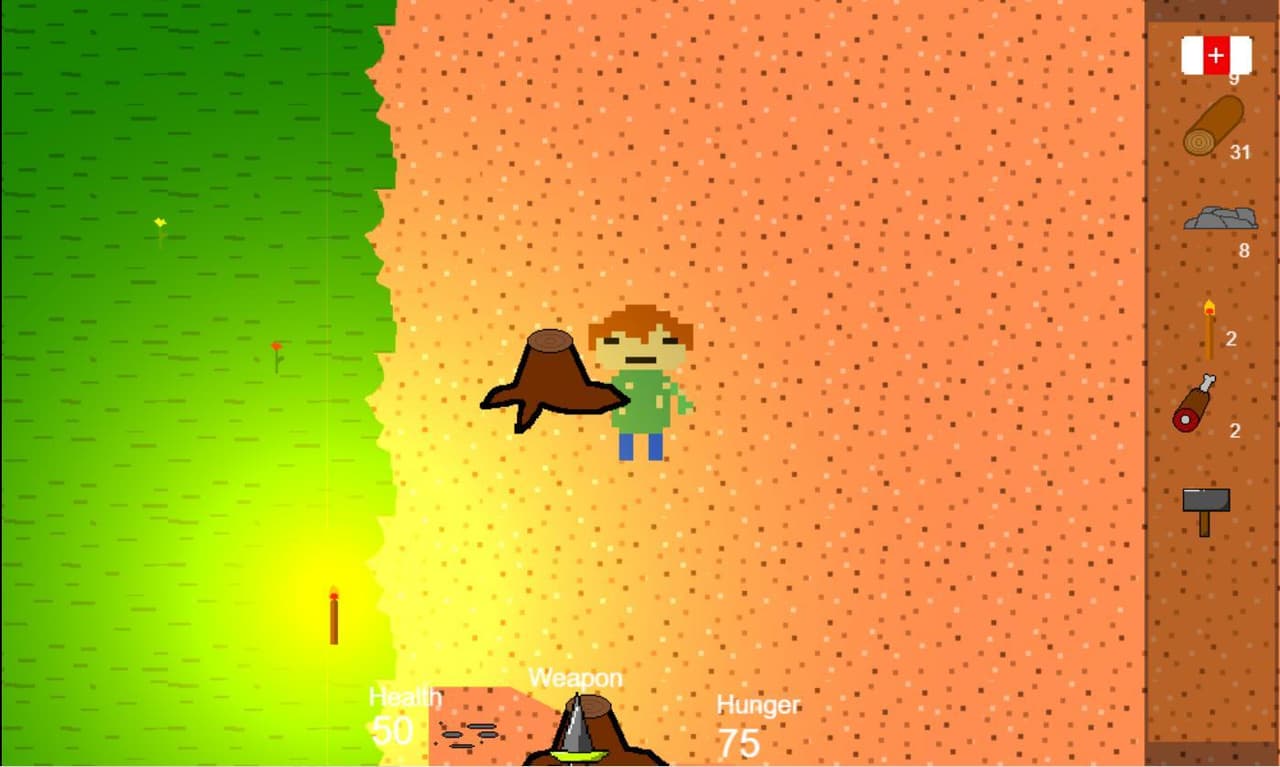Screen dimensions: 1280x767
Task: Use the medkit from the inventory
Action: click(1216, 55)
